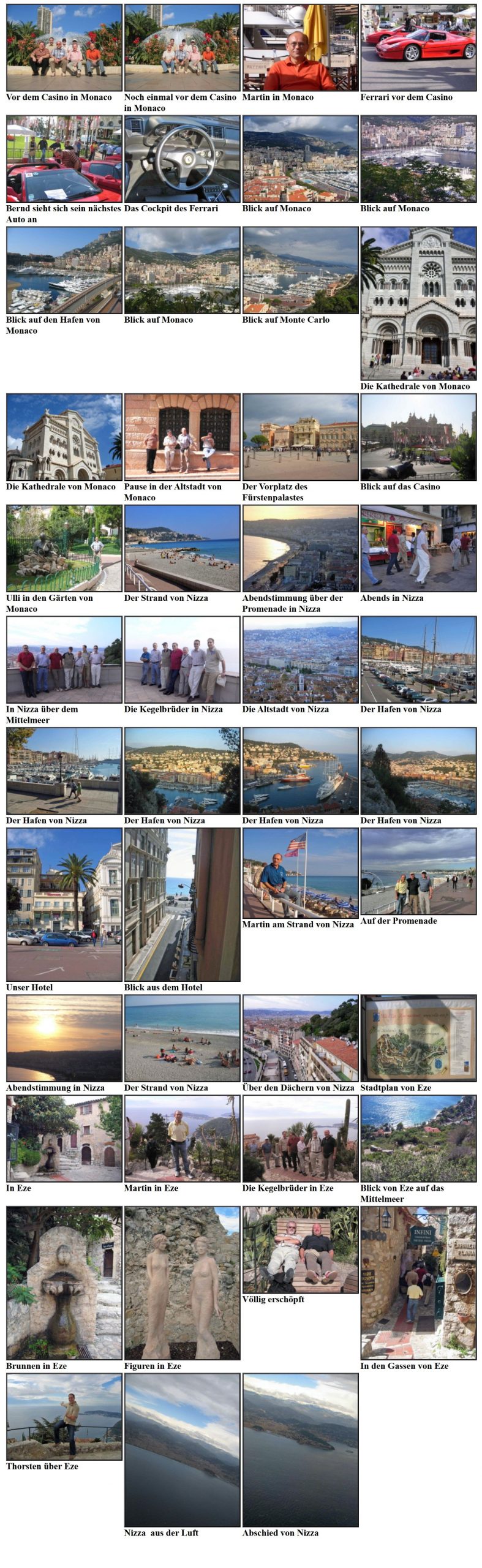Open the photo 'Vor dem Casino in Monaco'
Image resolution: width=482 pixels, height=1568 pixels.
click(x=64, y=48)
